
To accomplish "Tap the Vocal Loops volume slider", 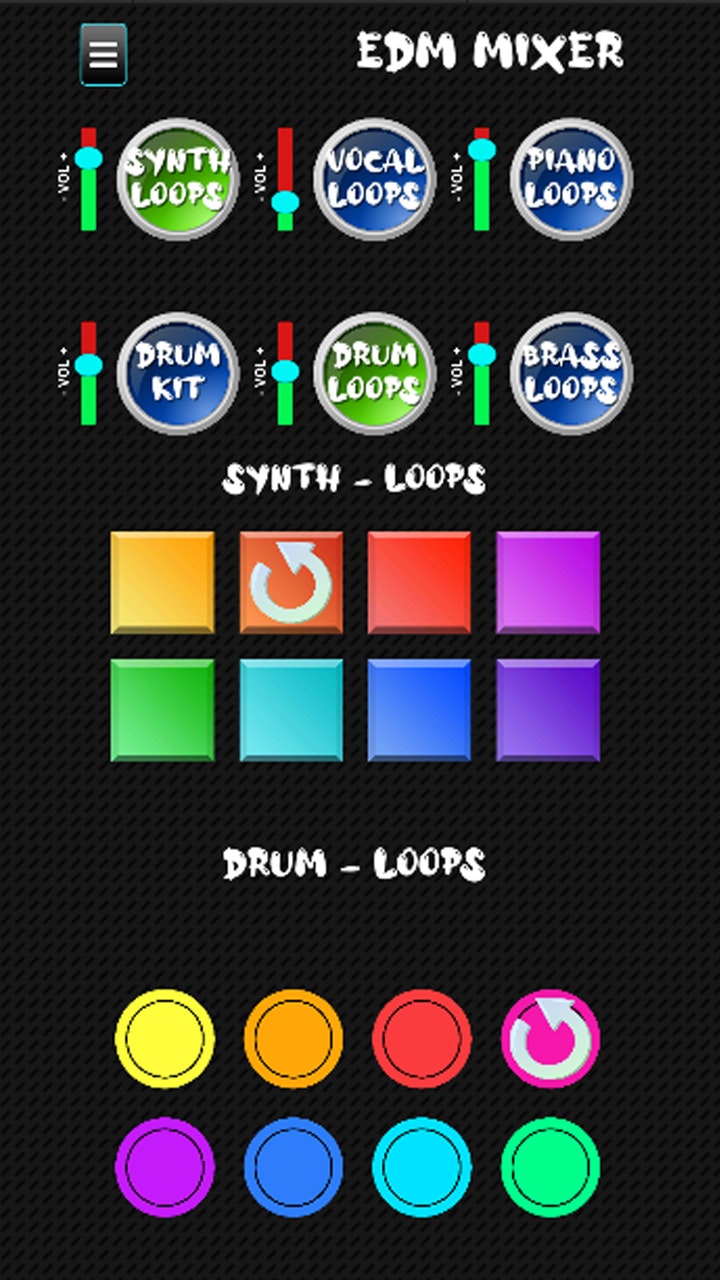I will pyautogui.click(x=286, y=179).
